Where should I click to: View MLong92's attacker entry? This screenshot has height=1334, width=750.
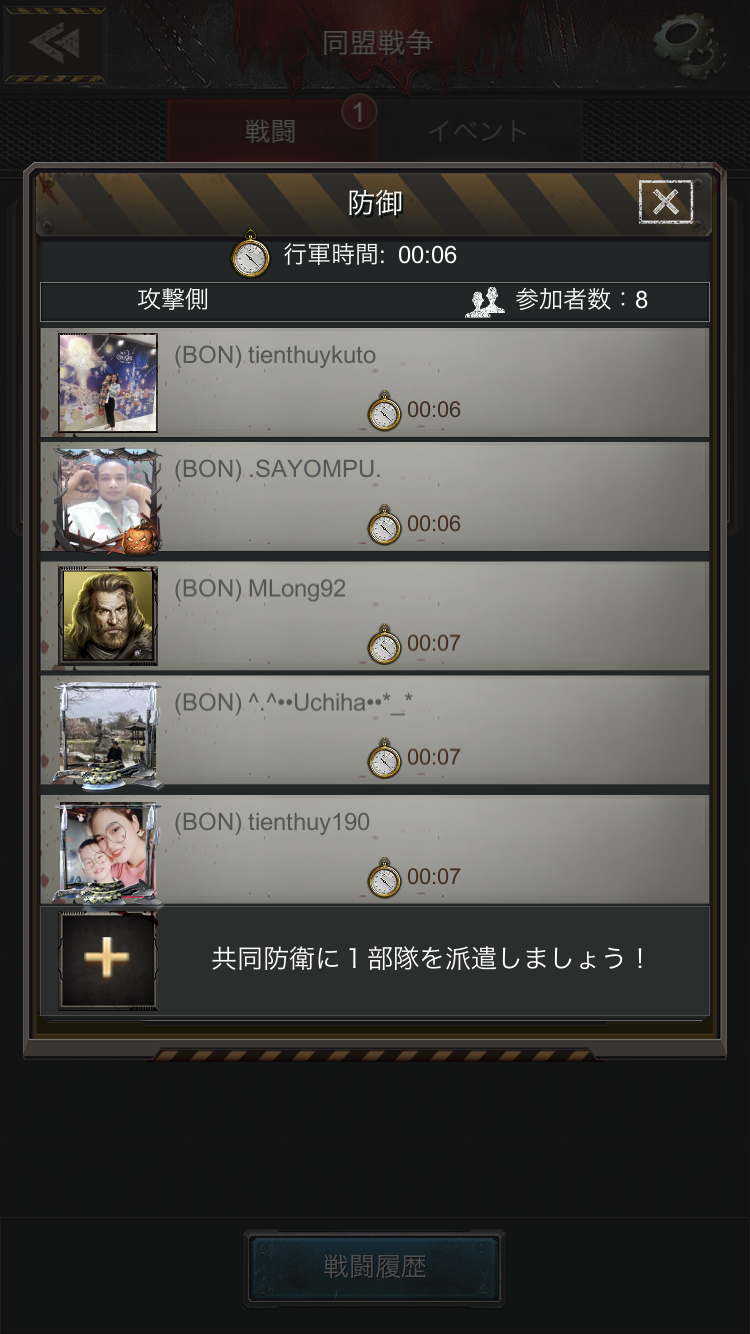click(375, 615)
